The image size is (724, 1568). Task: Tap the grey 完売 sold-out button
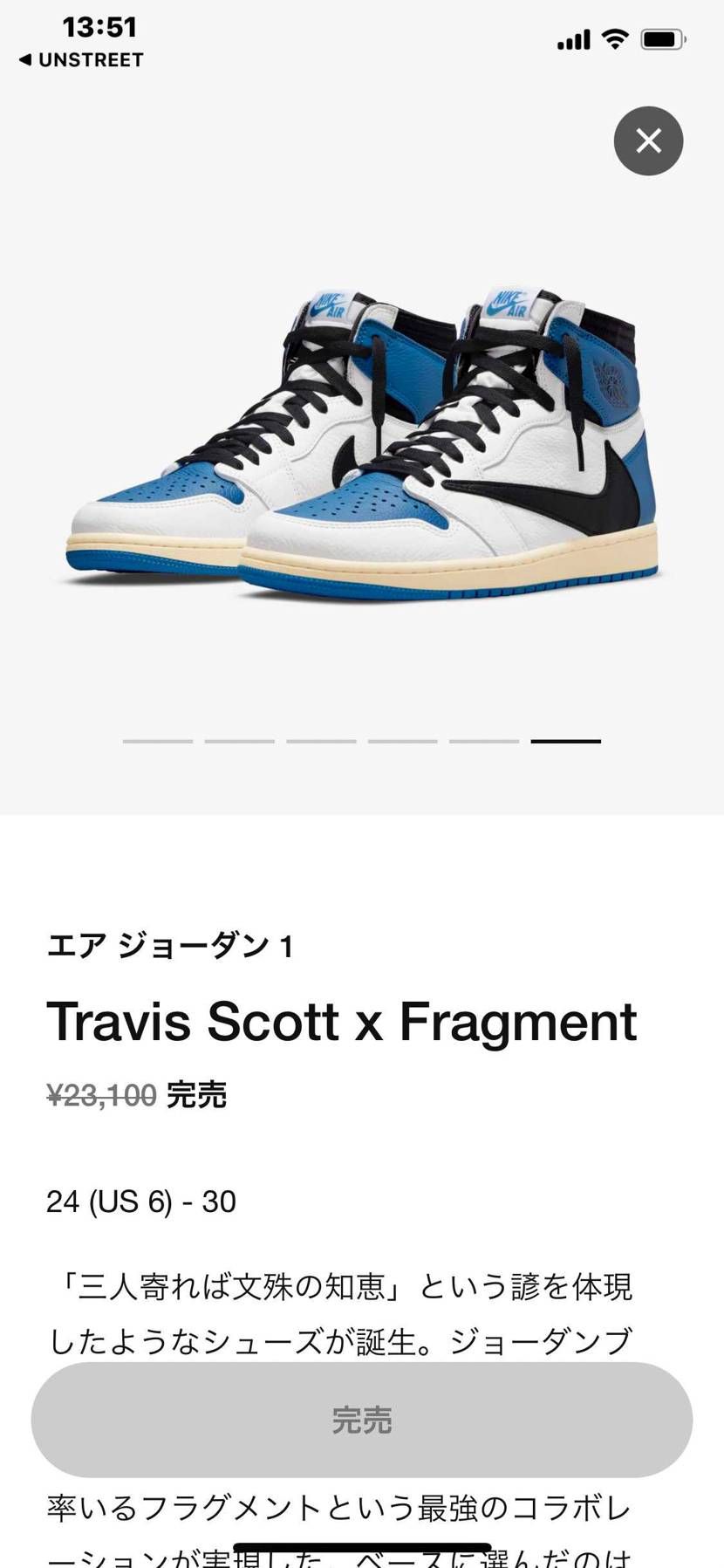361,1420
